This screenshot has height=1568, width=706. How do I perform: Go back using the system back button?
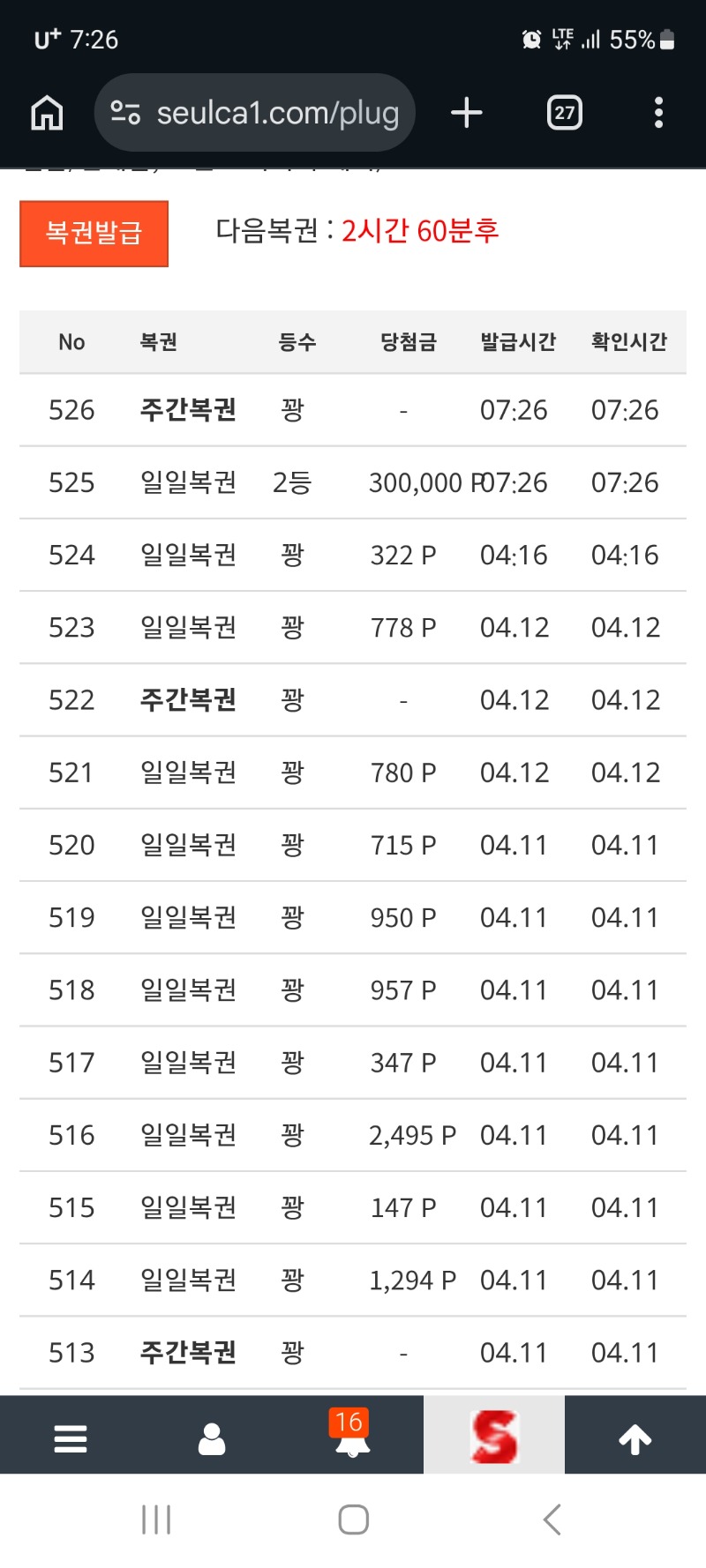point(552,1519)
